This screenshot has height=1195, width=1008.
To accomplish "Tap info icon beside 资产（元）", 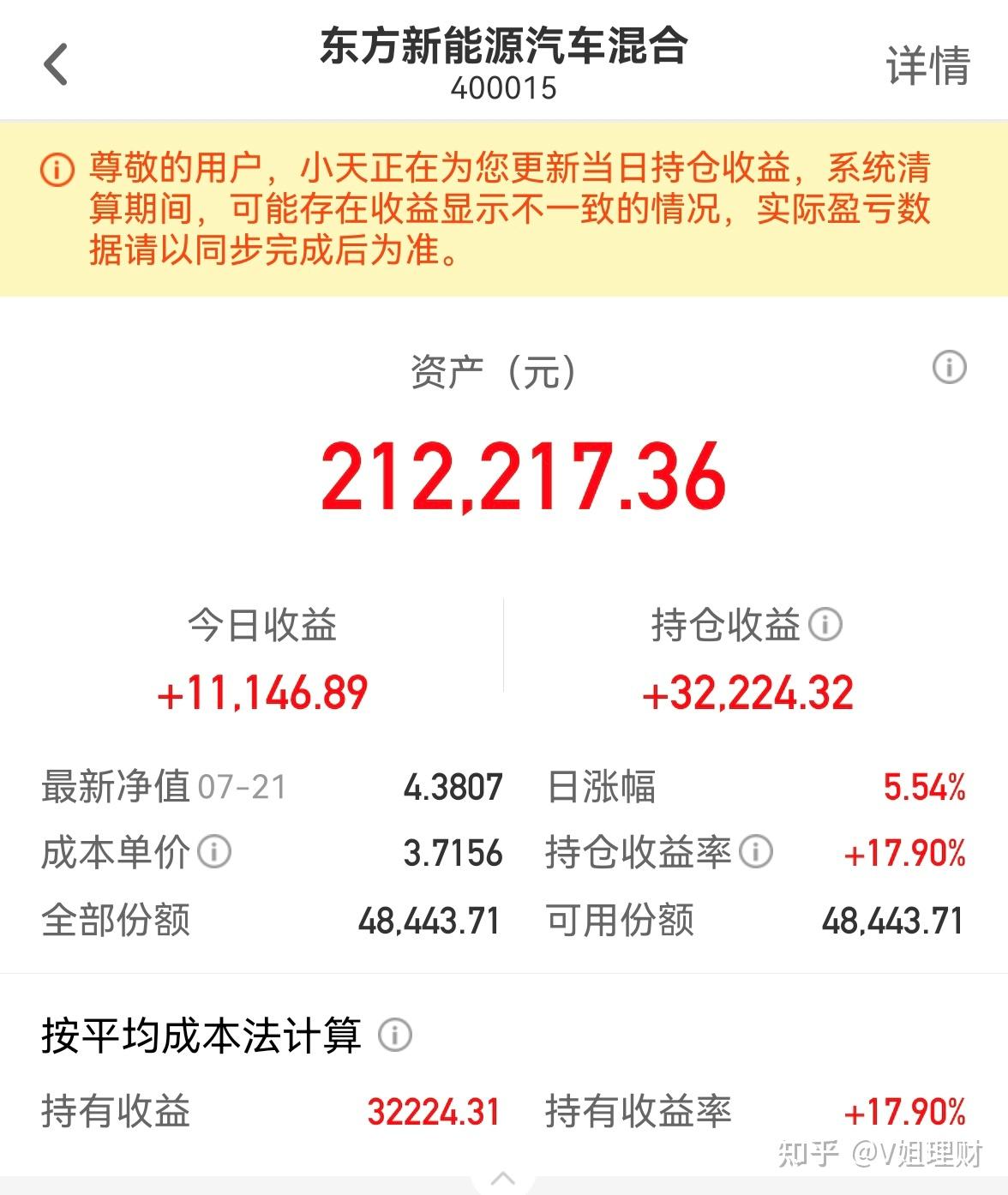I will [x=949, y=367].
